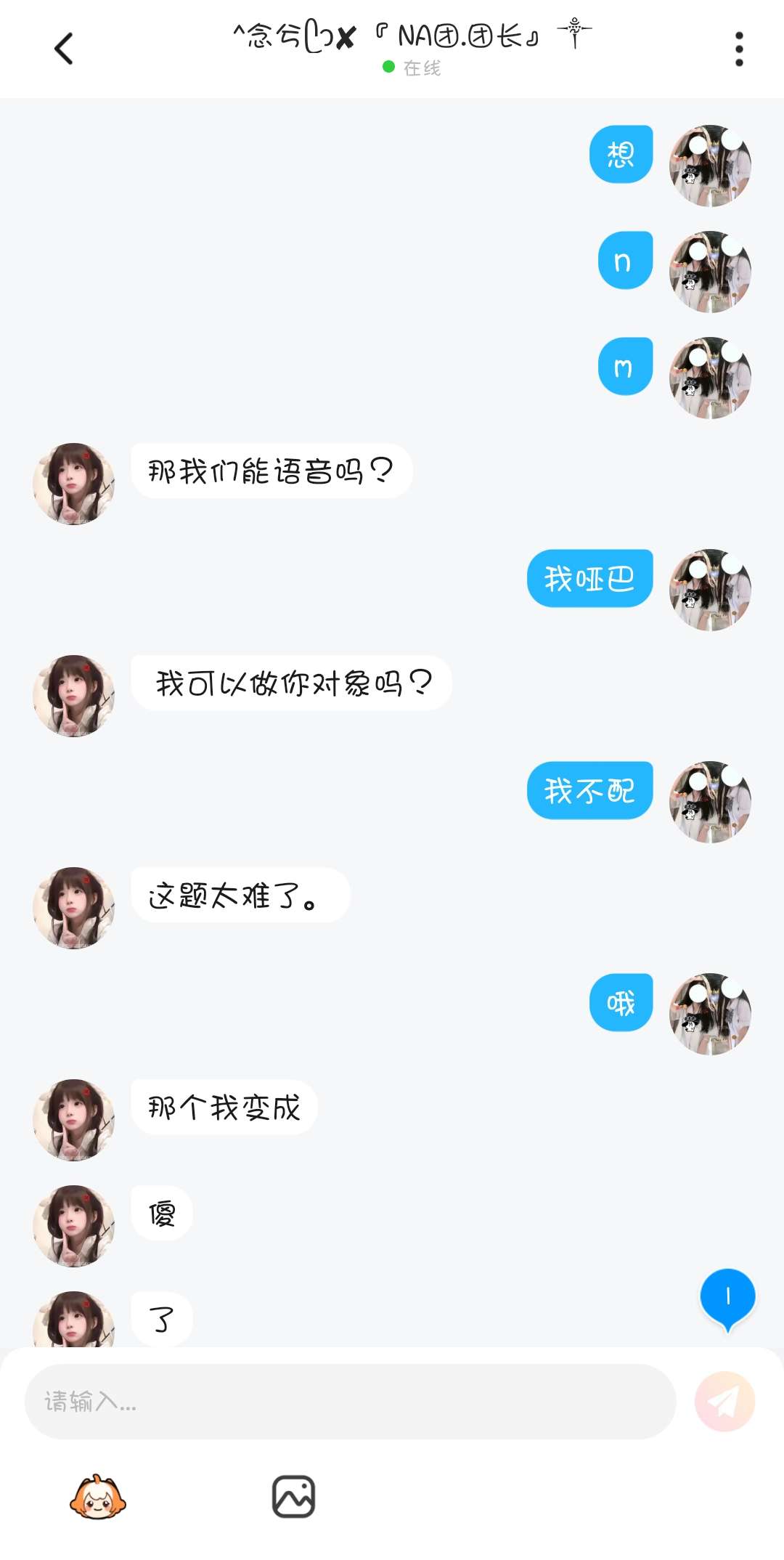Viewport: 784px width, 1560px height.
Task: Open the emoji sticker picker
Action: tap(98, 1497)
